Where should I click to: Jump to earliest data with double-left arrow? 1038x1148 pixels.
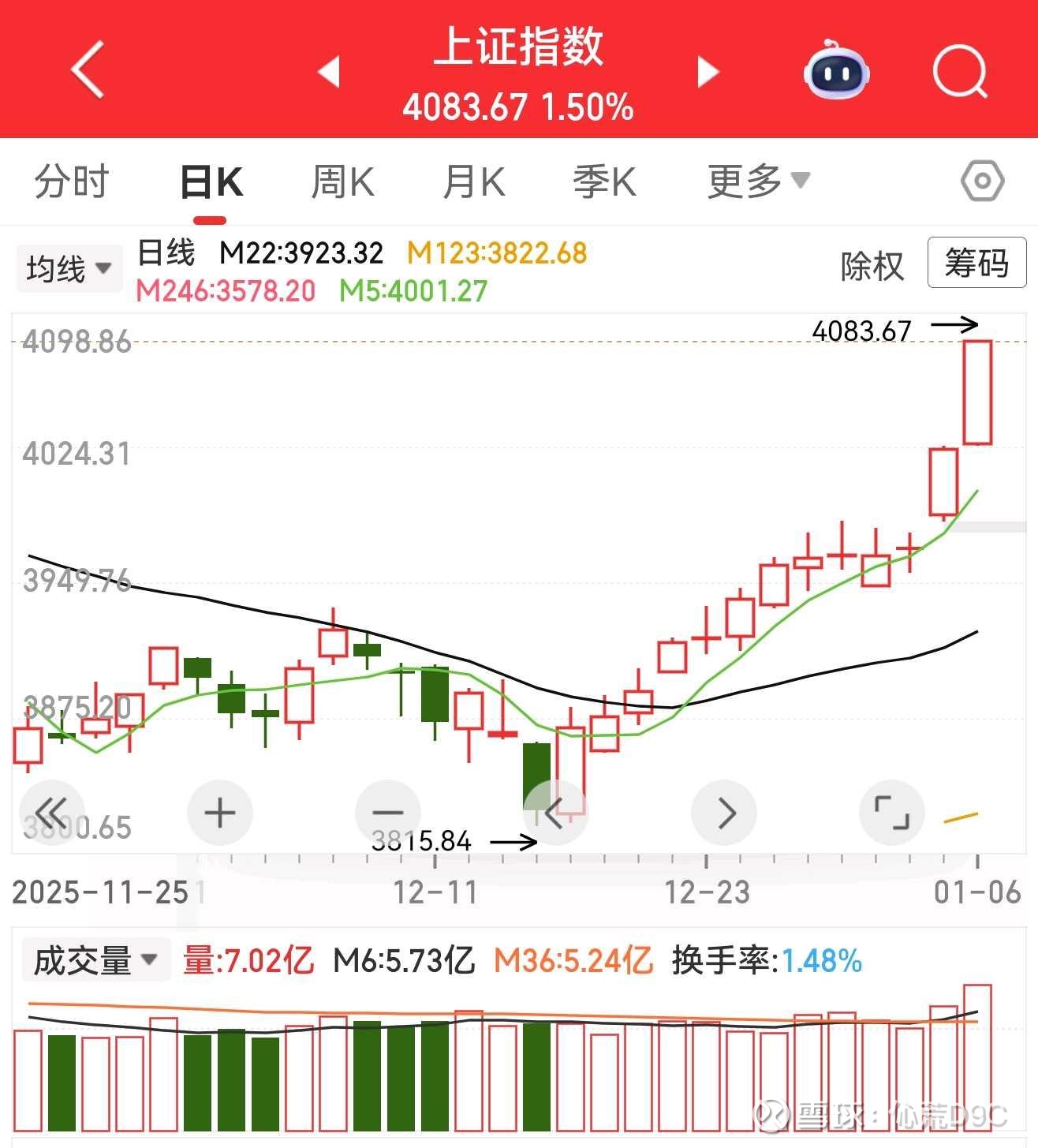[51, 813]
